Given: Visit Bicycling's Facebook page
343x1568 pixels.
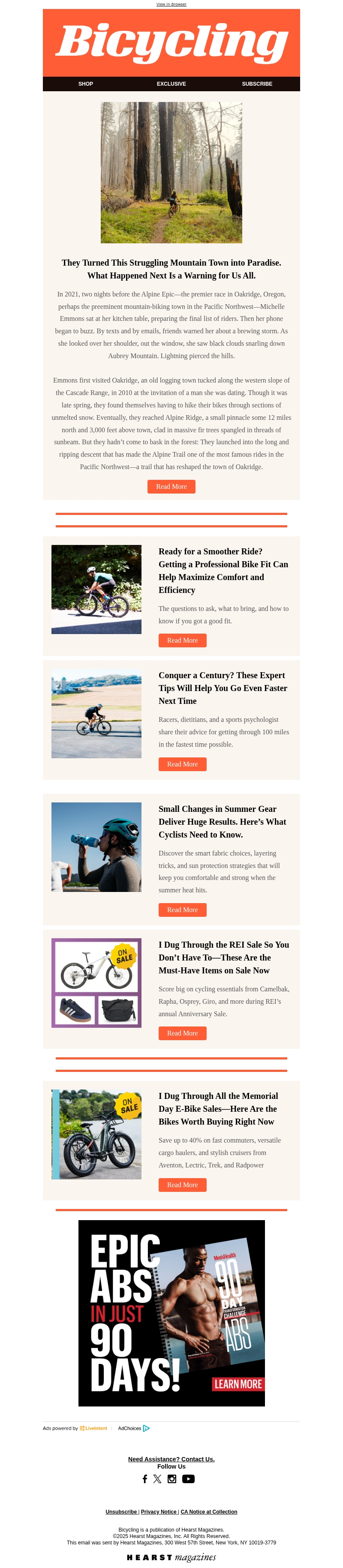Looking at the screenshot, I should coord(144,1479).
